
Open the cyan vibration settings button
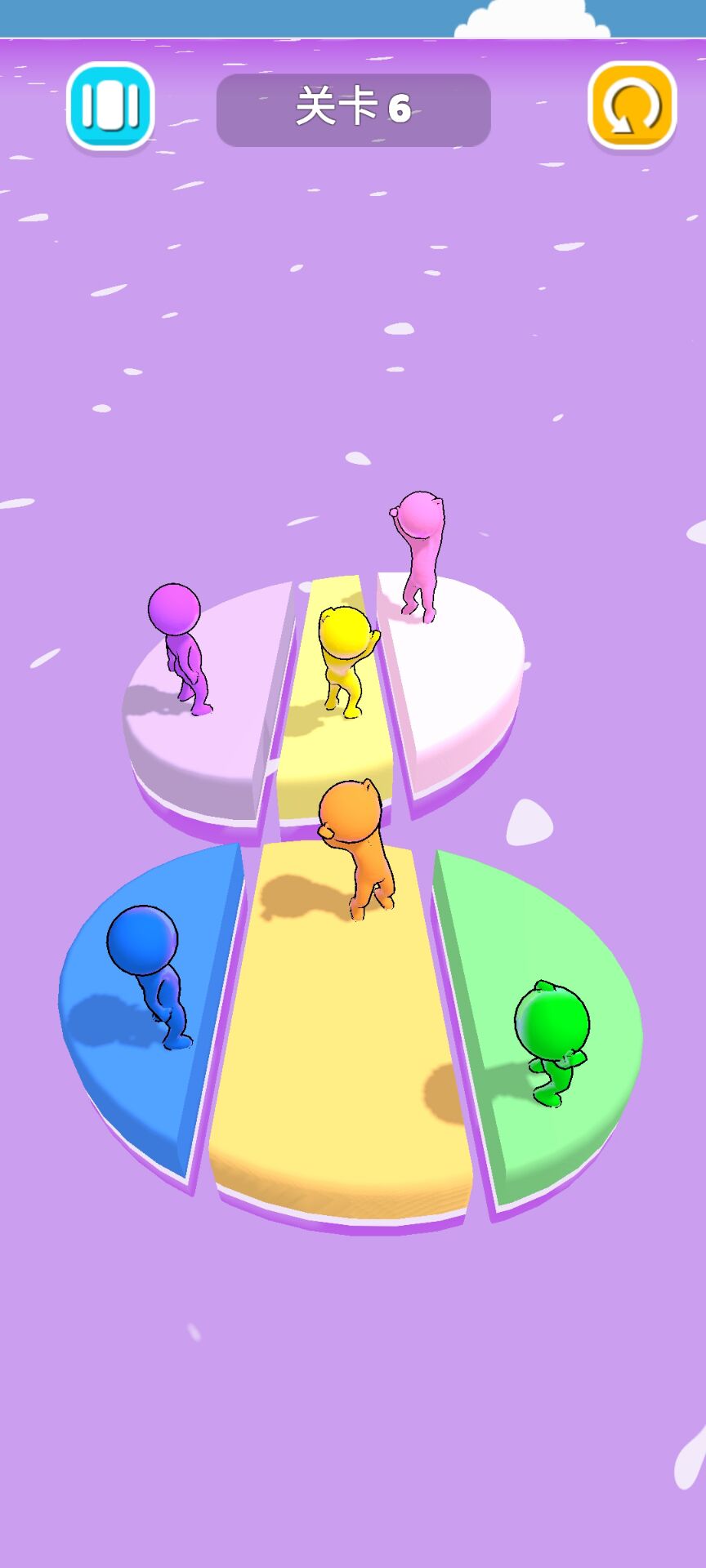click(x=110, y=106)
